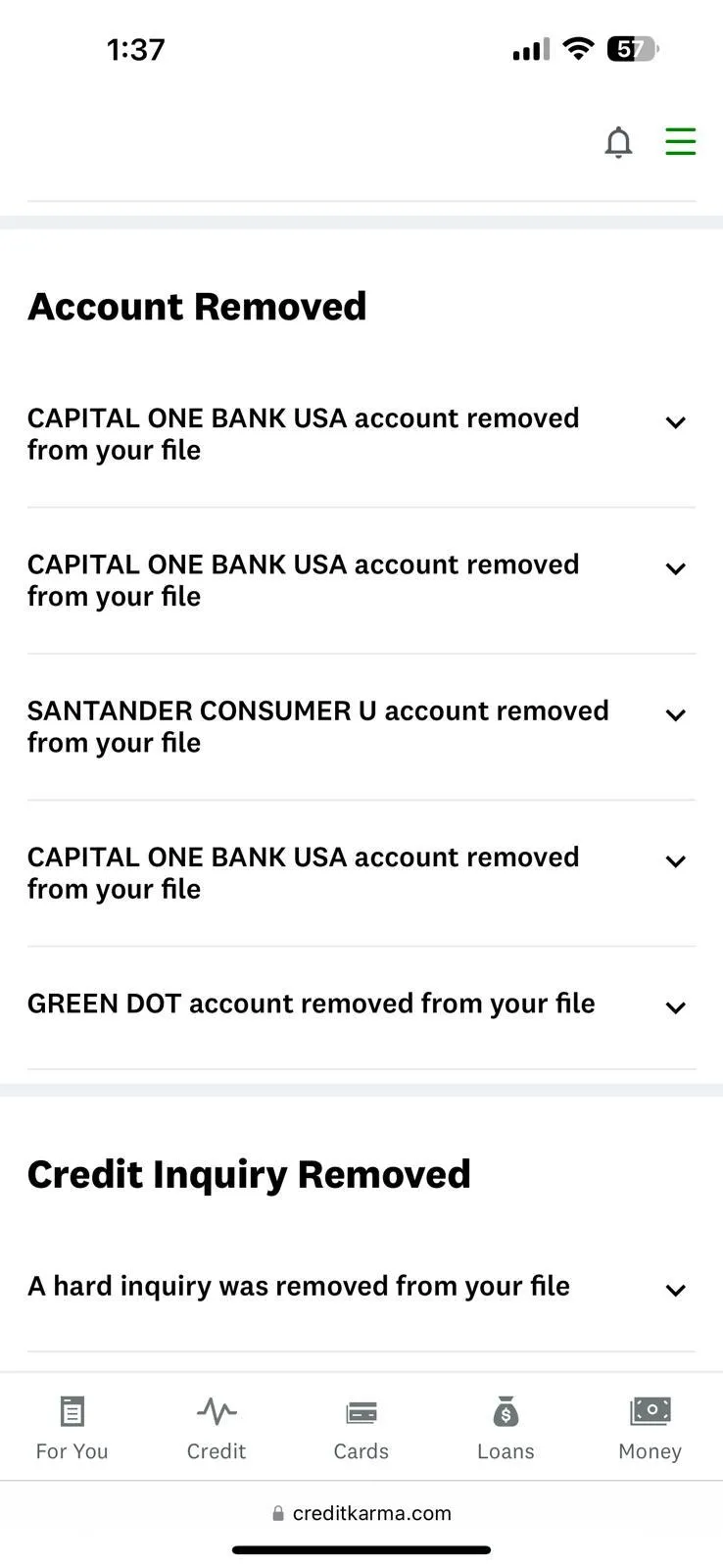This screenshot has width=723, height=1568.
Task: Select the Money tab
Action: pos(651,1429)
